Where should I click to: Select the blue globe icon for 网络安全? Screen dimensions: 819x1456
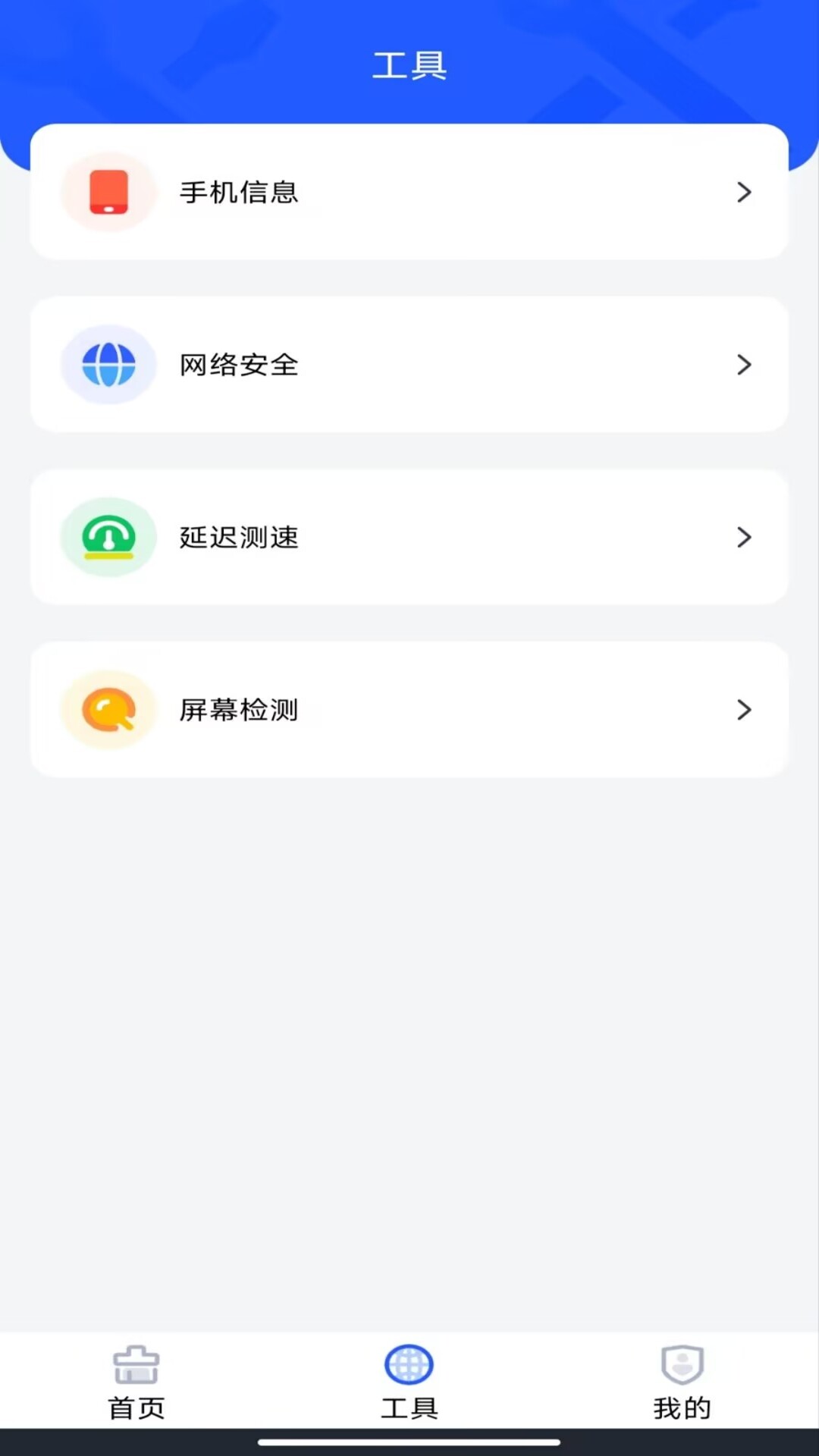point(108,364)
